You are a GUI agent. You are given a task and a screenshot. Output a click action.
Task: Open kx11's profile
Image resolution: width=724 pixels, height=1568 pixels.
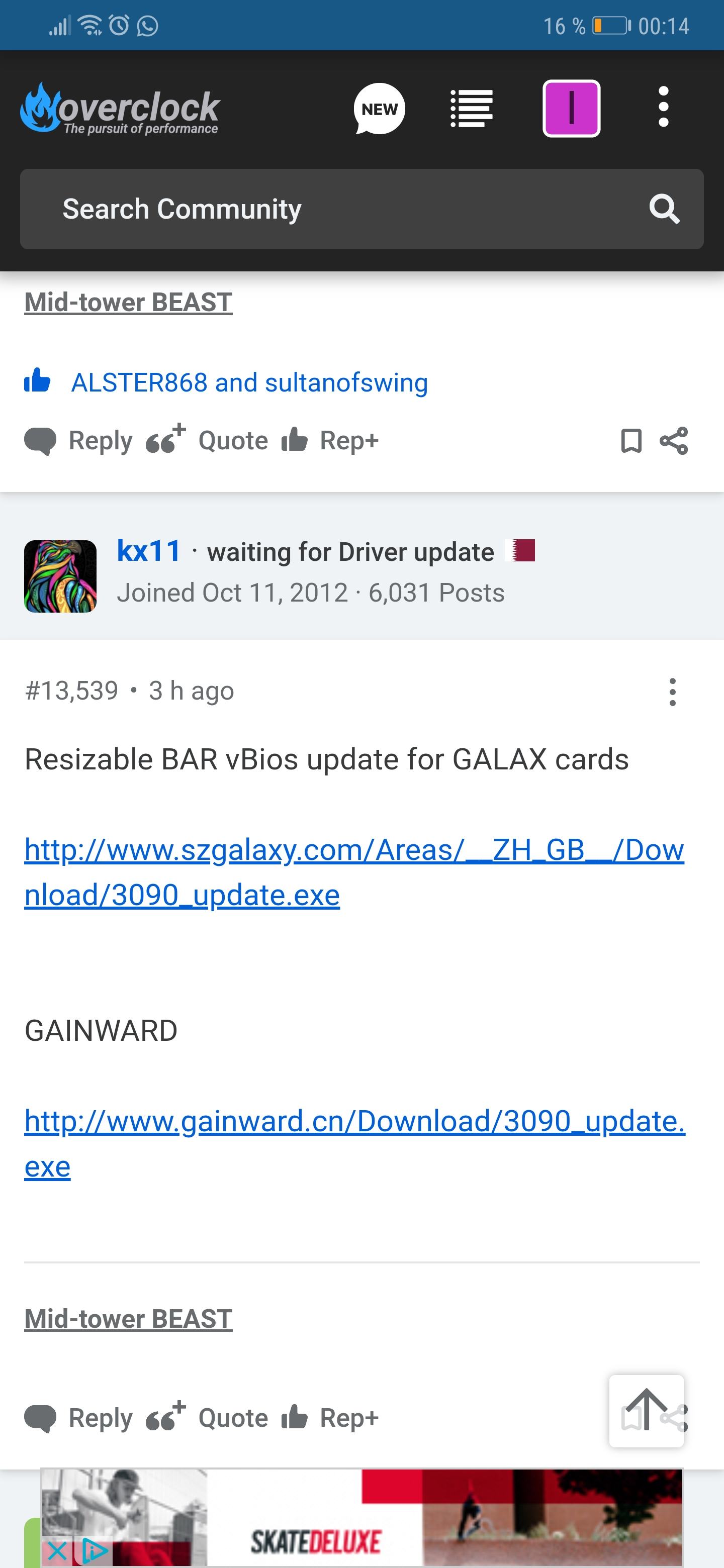pyautogui.click(x=149, y=551)
